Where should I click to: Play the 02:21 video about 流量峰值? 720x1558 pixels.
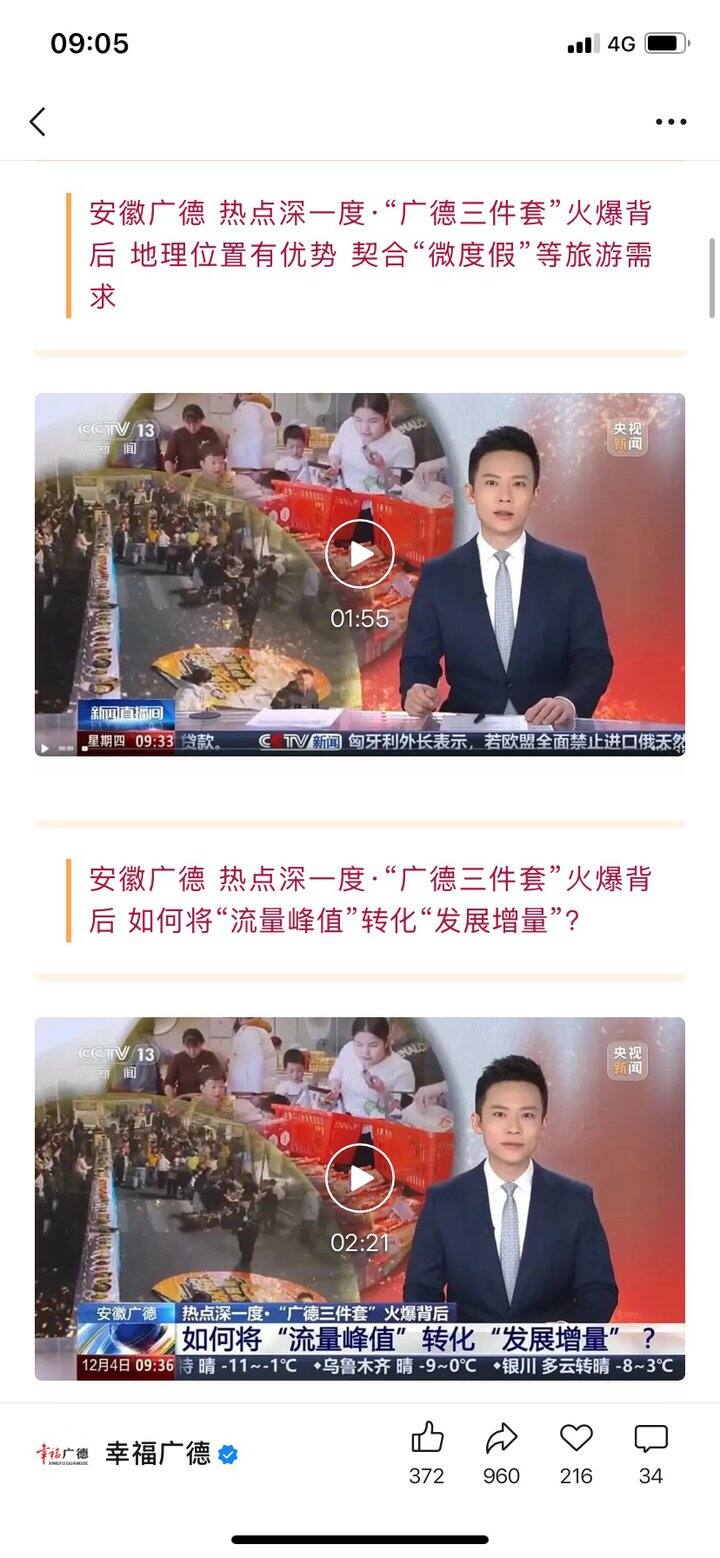point(360,1177)
